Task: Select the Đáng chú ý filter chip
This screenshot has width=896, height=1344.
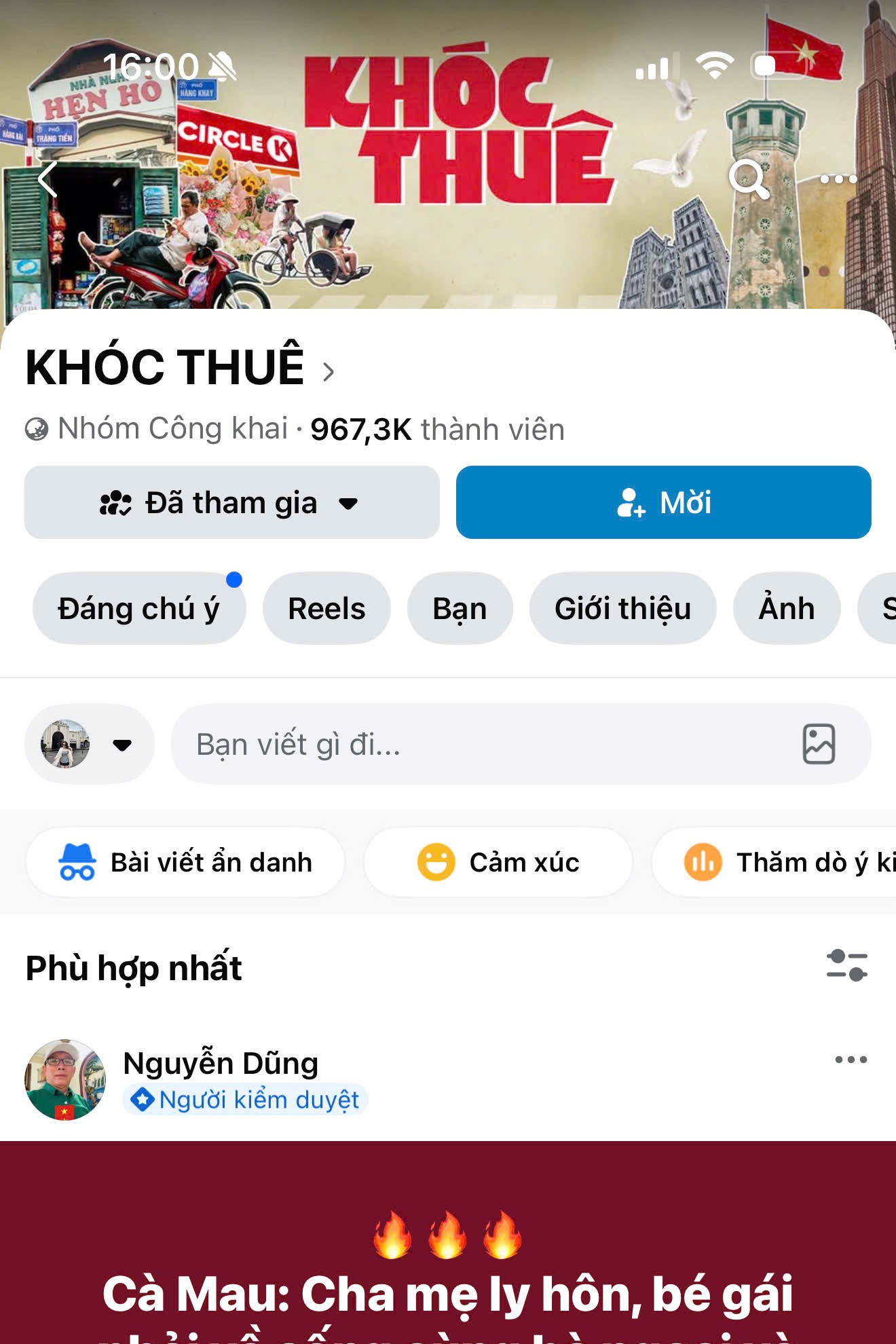Action: point(138,608)
